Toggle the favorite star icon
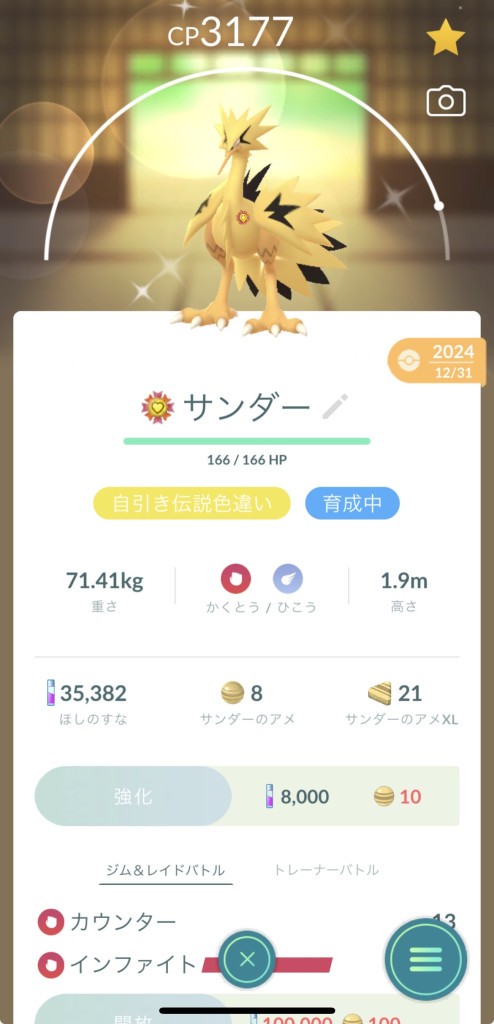This screenshot has width=494, height=1024. tap(446, 37)
